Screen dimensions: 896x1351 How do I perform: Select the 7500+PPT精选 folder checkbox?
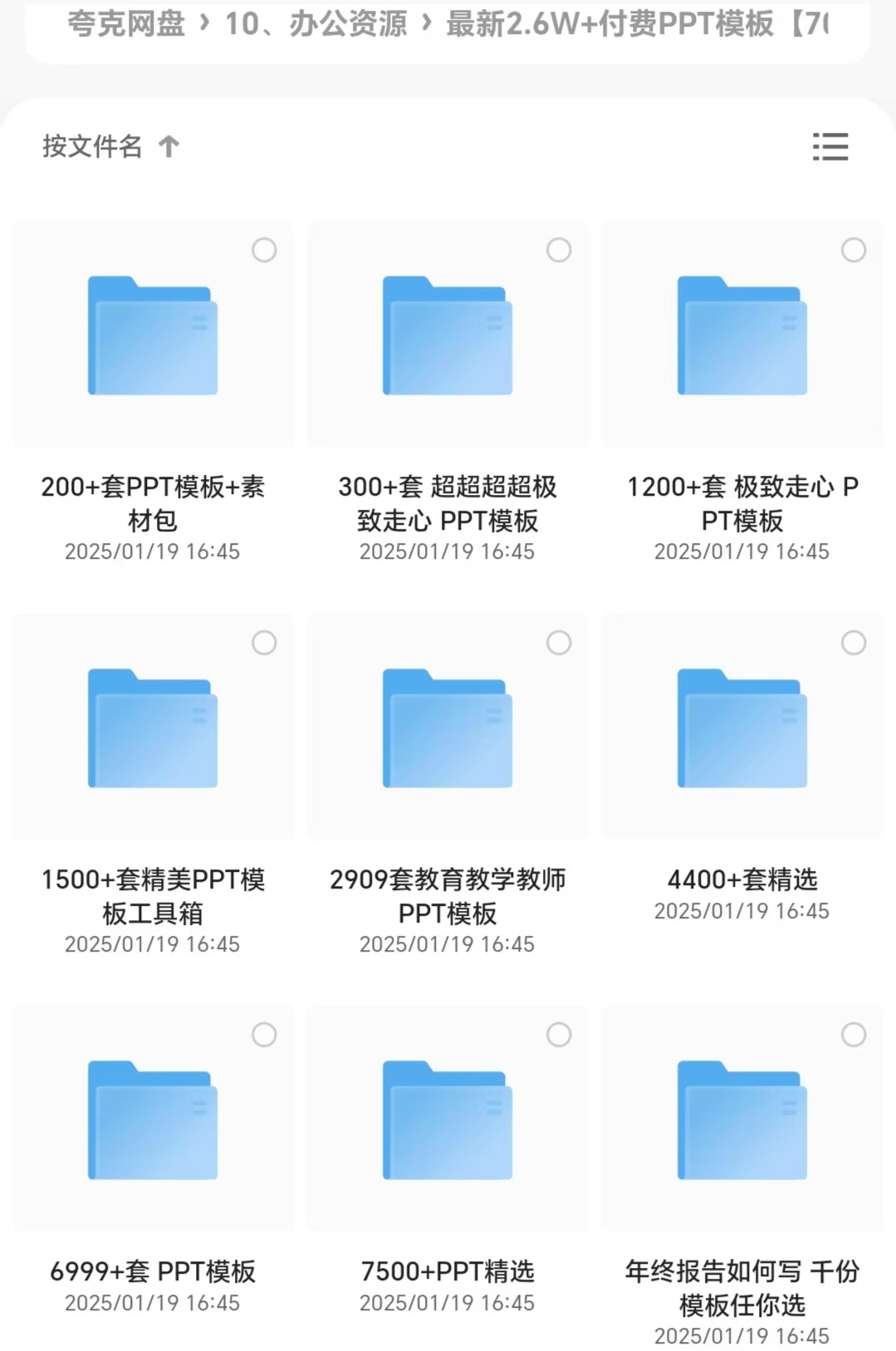coord(559,1035)
